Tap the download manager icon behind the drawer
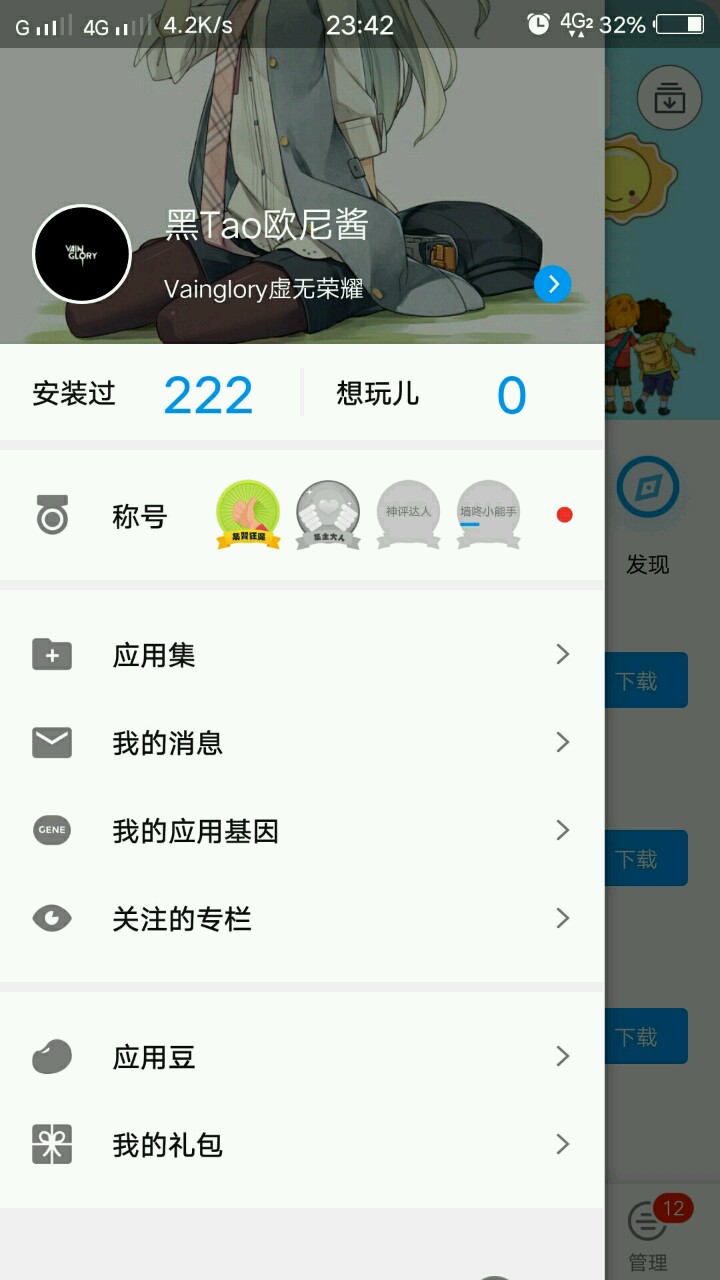Viewport: 720px width, 1280px height. [x=669, y=98]
